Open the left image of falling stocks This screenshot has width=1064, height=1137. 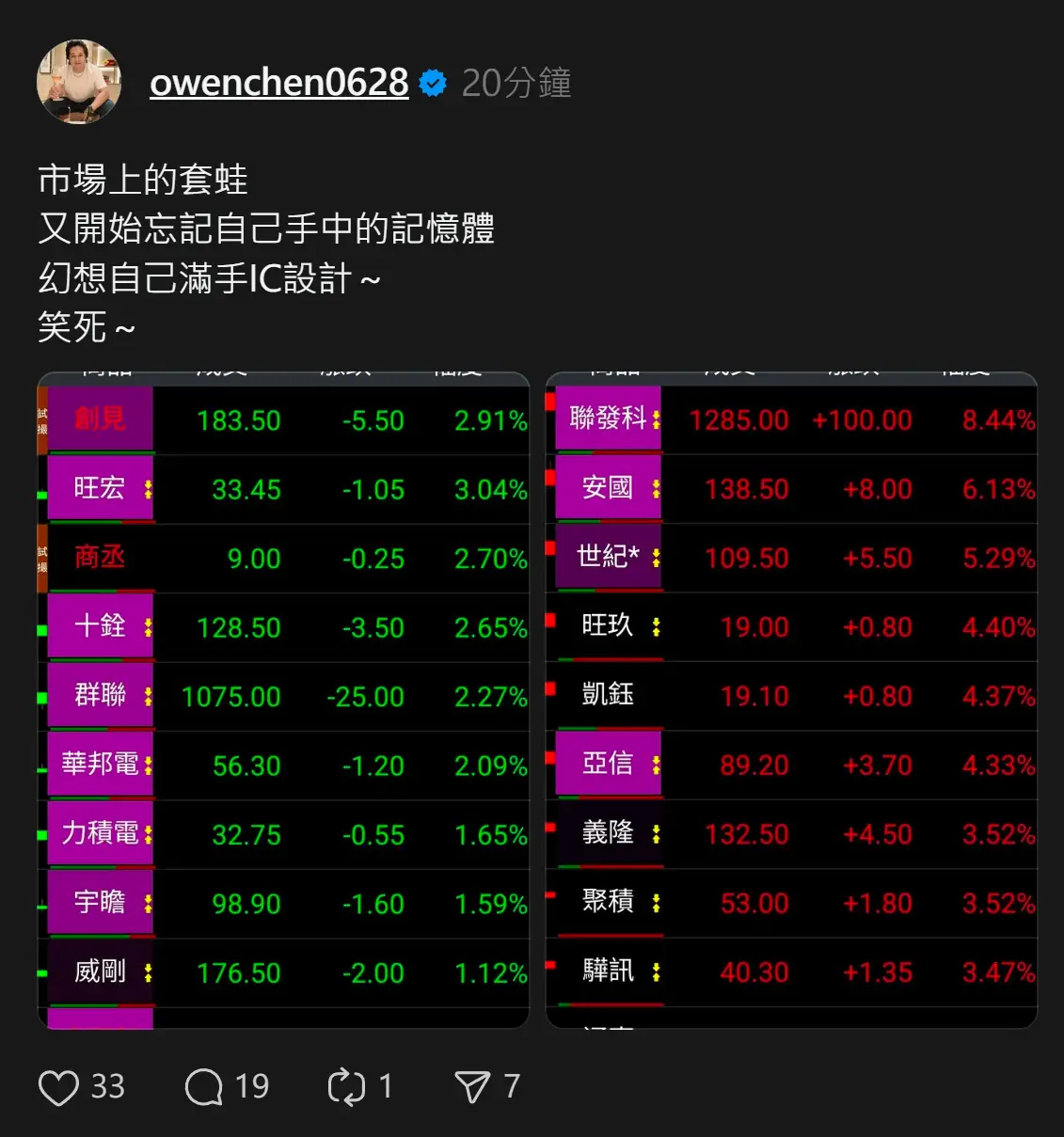point(283,701)
